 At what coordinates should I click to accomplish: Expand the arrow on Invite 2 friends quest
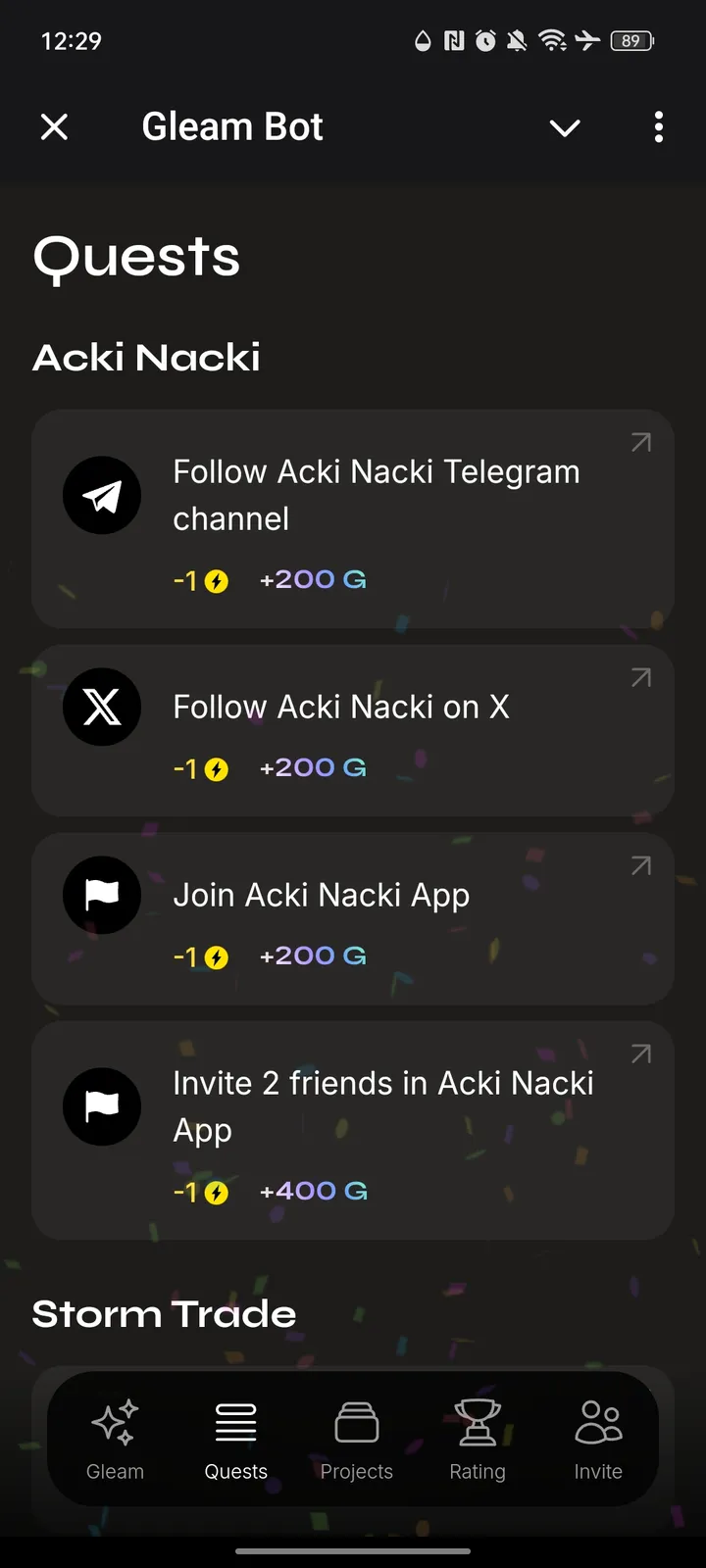point(640,1053)
